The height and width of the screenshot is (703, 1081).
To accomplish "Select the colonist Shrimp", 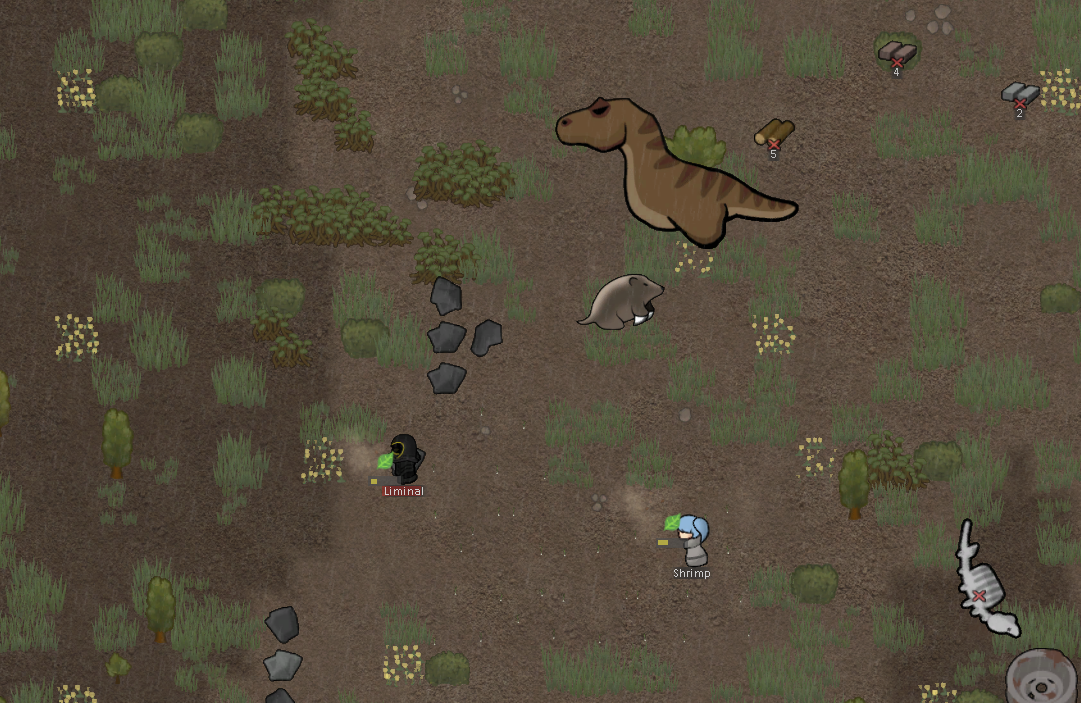I will click(x=693, y=541).
